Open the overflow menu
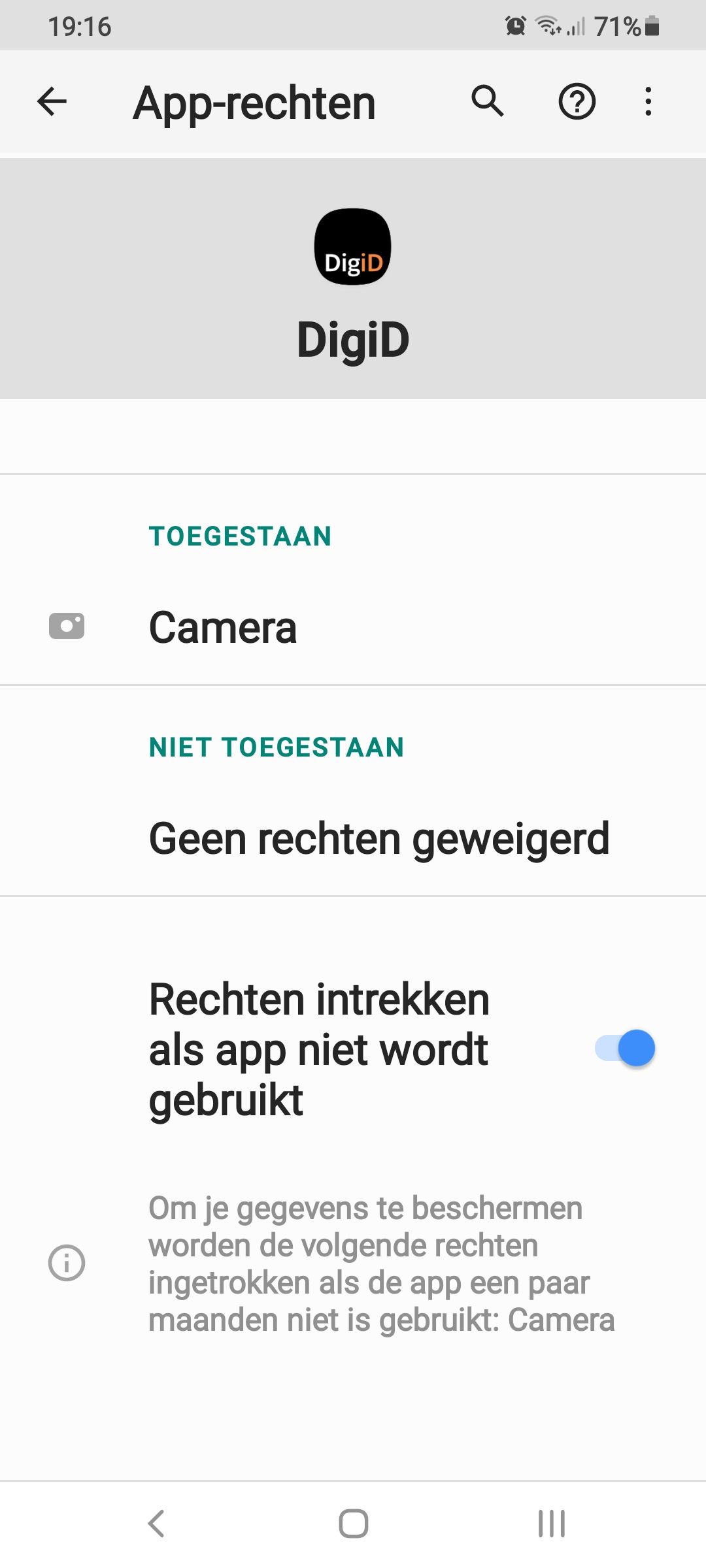706x1568 pixels. coord(648,102)
